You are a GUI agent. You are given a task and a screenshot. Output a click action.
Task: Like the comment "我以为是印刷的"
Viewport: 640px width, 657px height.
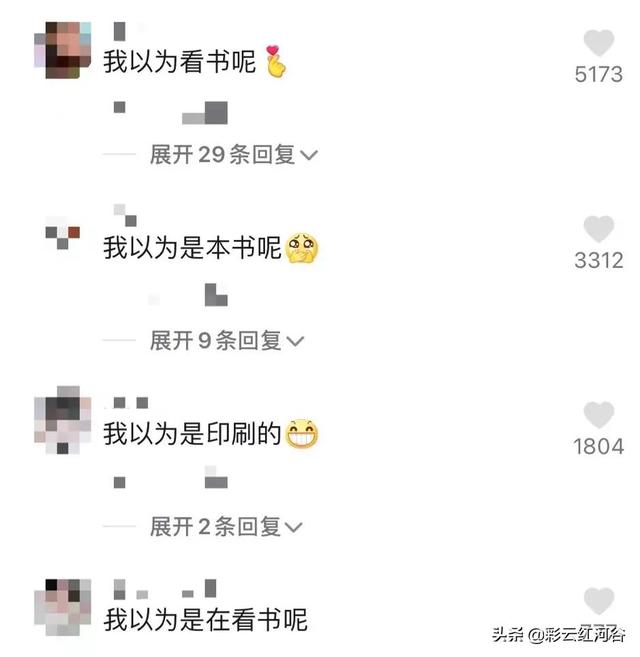pos(598,415)
